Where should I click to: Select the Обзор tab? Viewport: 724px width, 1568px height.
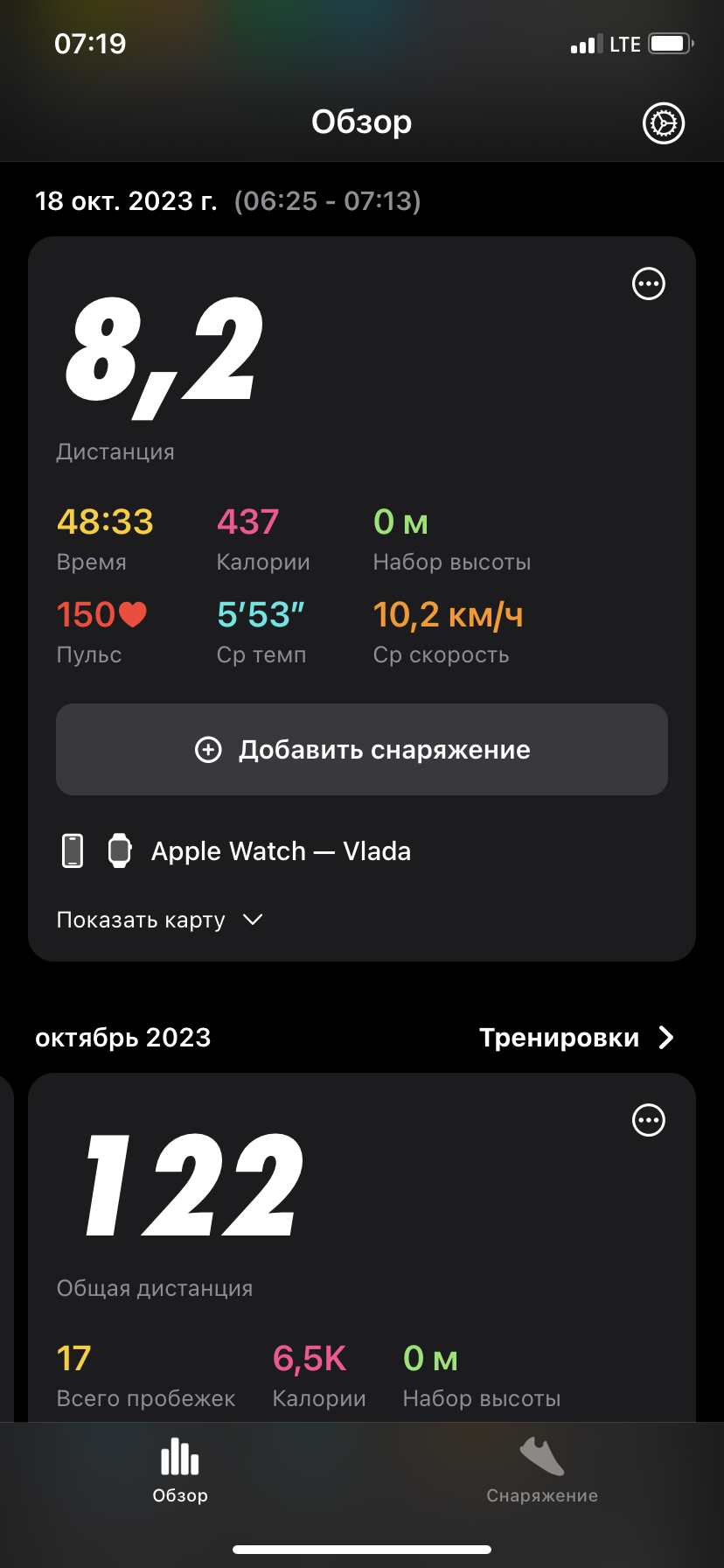(180, 1471)
